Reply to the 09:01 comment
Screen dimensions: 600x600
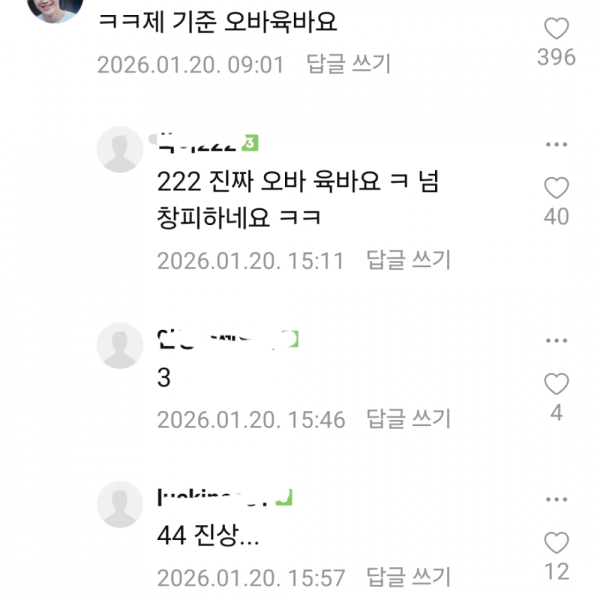(348, 65)
